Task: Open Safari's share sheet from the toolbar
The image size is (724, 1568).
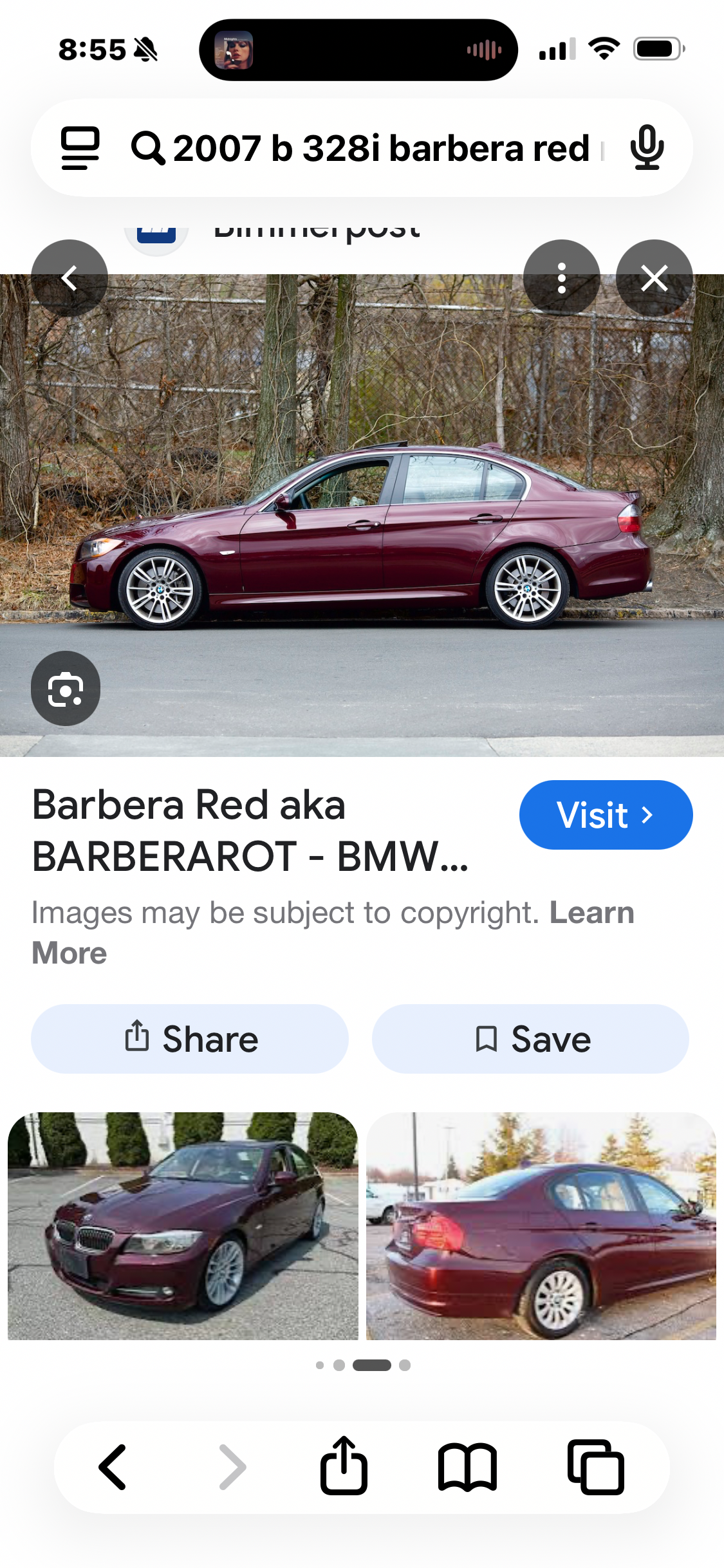Action: (344, 1466)
